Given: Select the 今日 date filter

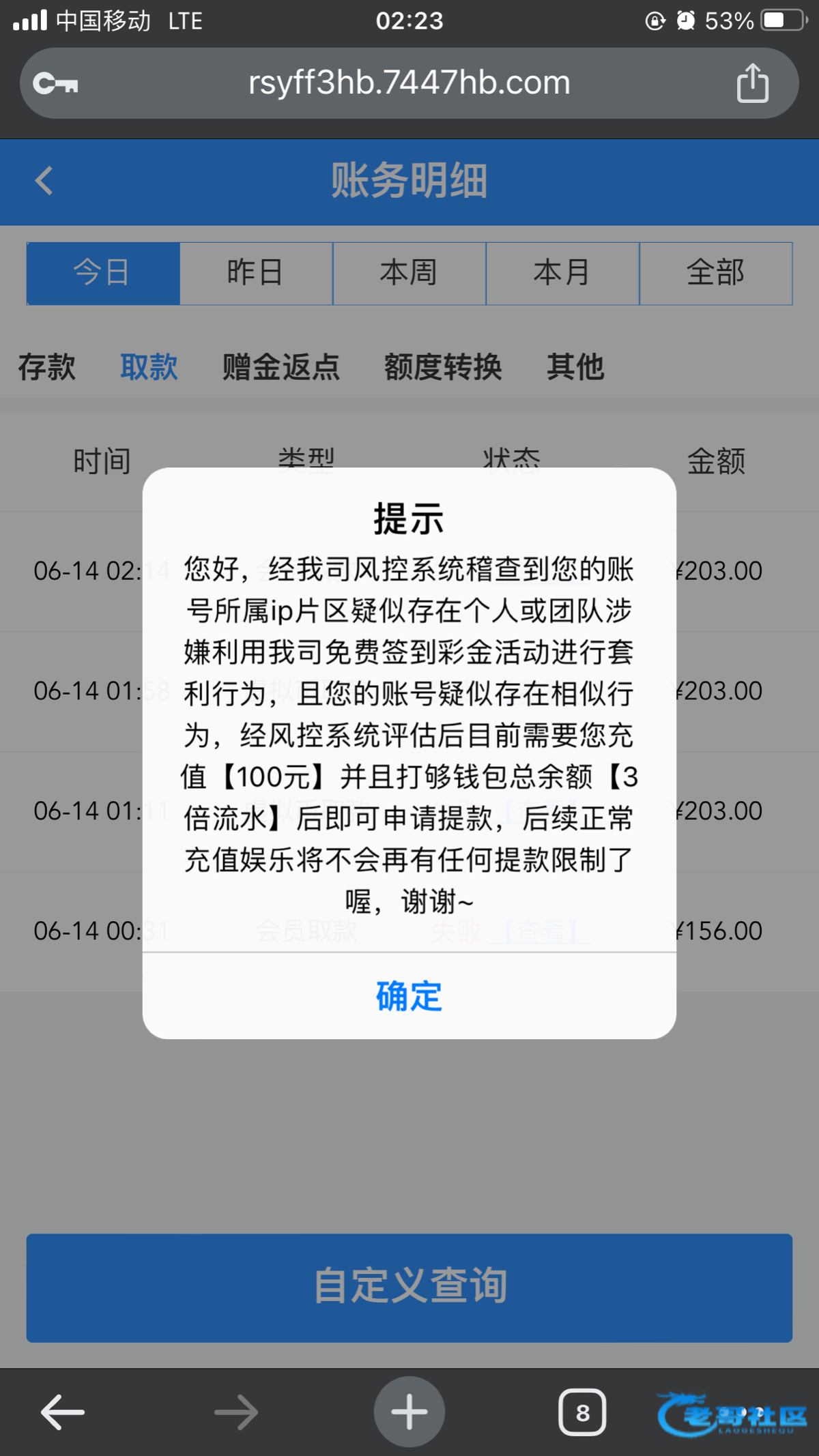Looking at the screenshot, I should (x=103, y=273).
